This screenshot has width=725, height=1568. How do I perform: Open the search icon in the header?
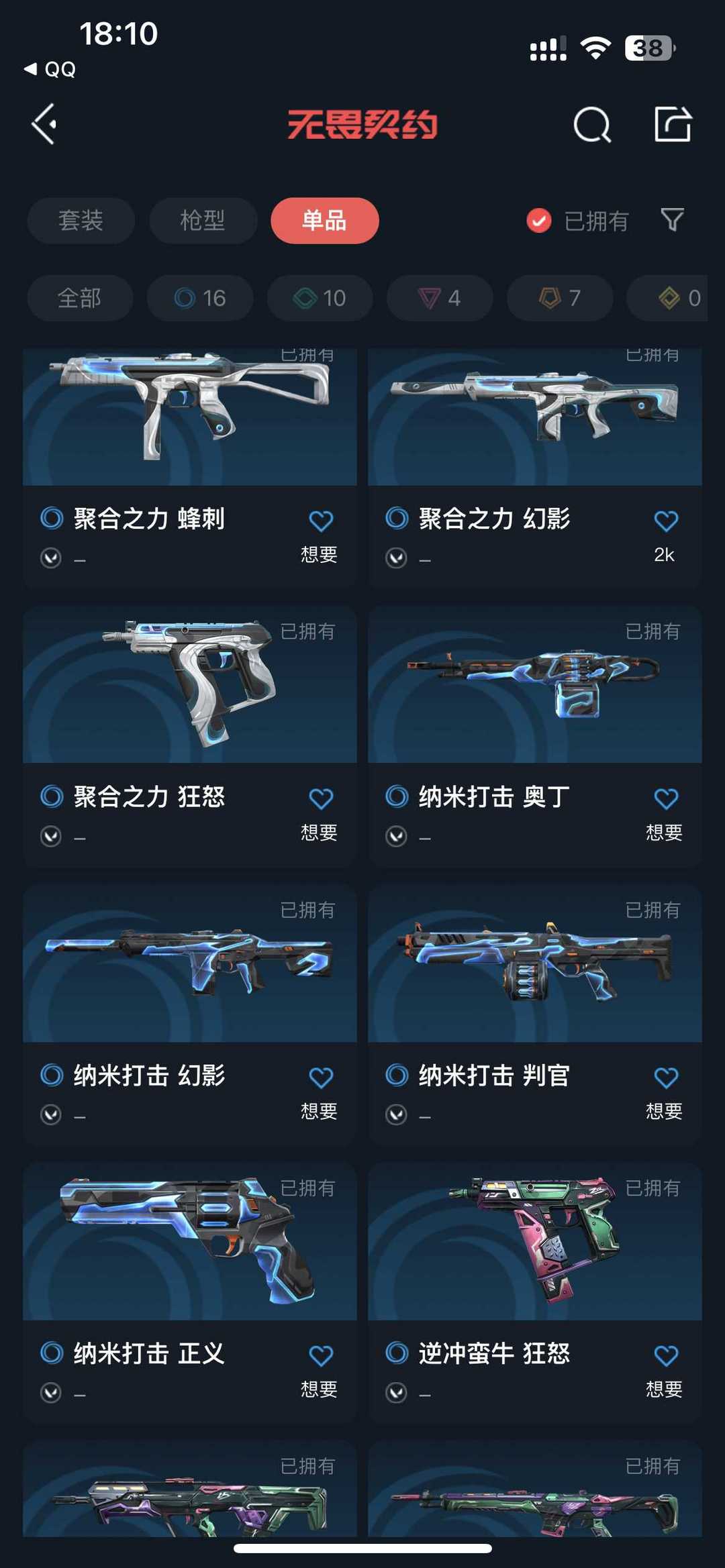pos(592,125)
